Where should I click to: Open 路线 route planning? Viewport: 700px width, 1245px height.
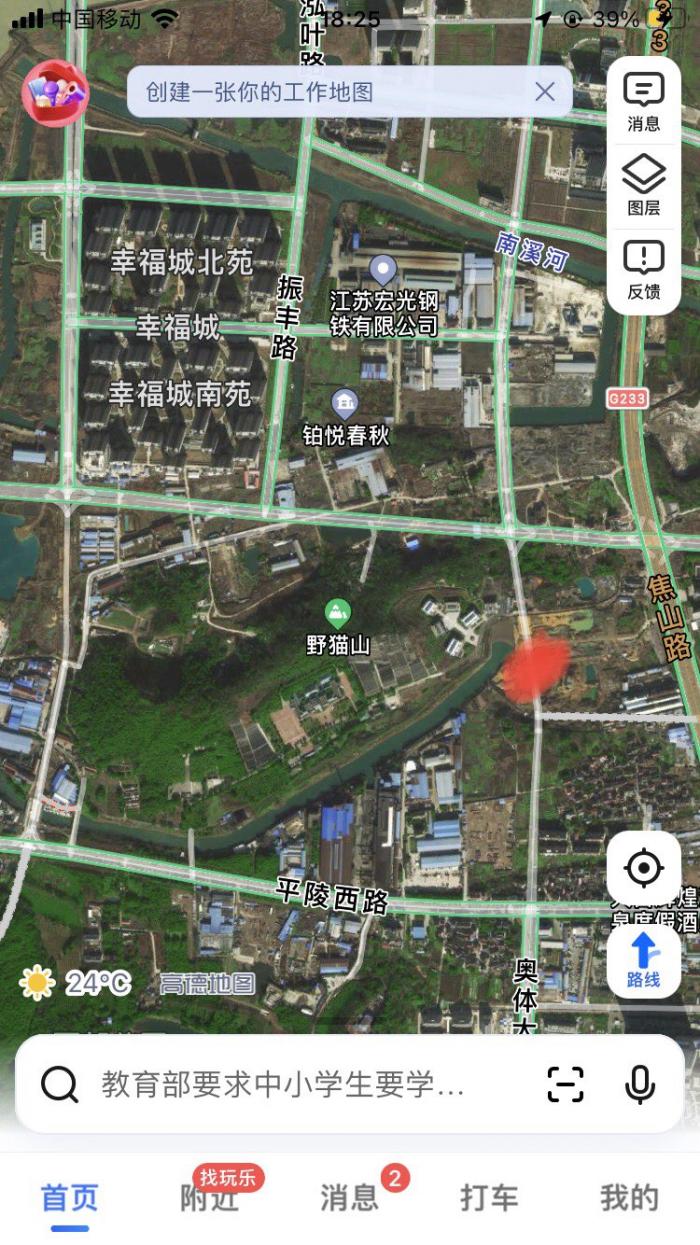coord(643,961)
